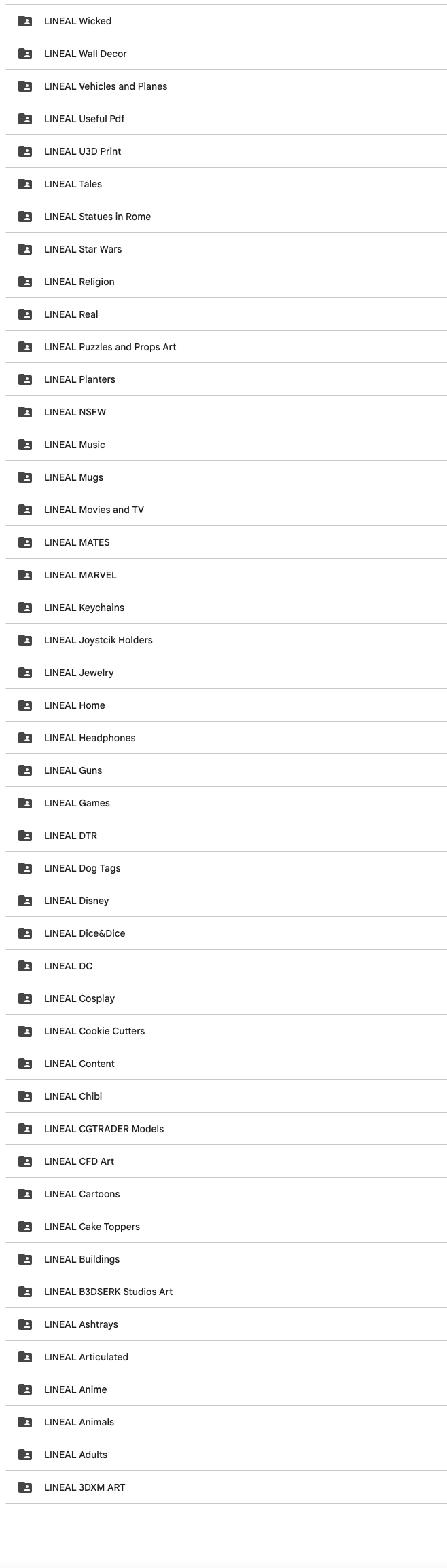Open the LINEAL Cosplay folder
Image resolution: width=447 pixels, height=1568 pixels.
[x=226, y=998]
